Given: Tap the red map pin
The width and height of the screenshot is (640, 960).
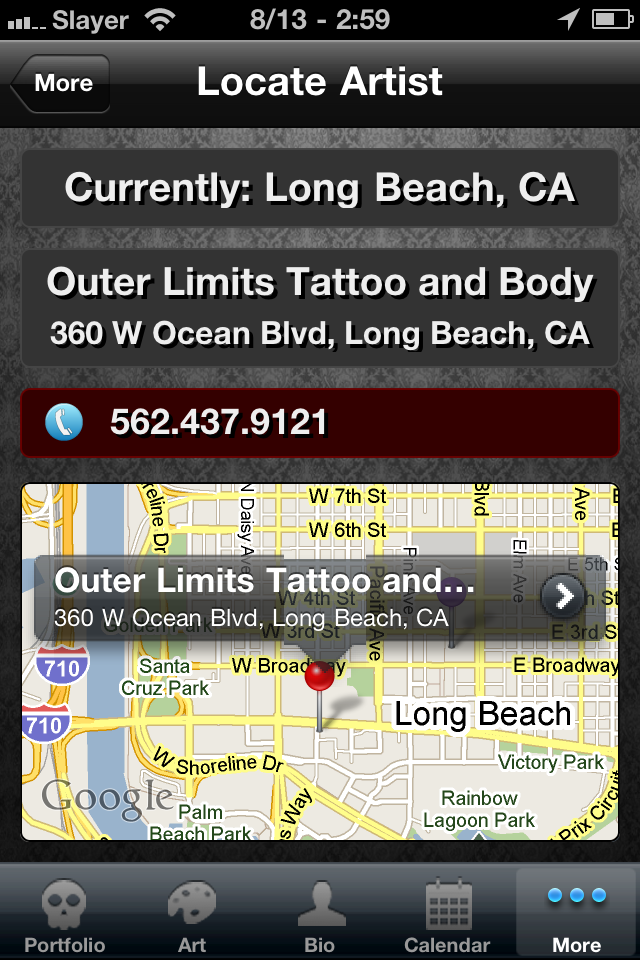Looking at the screenshot, I should pos(319,677).
